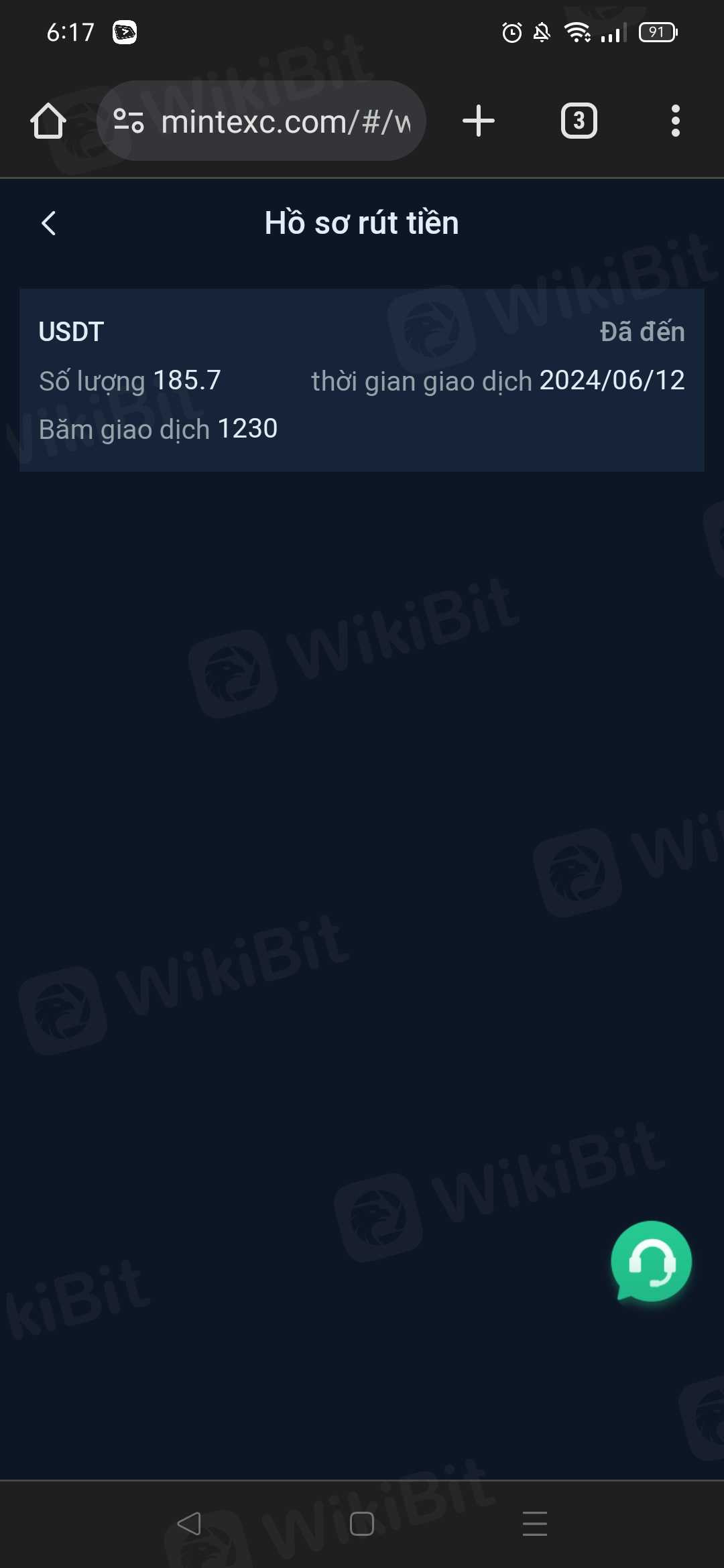The width and height of the screenshot is (724, 1568).
Task: Tap the system back navigation button
Action: click(x=189, y=1523)
